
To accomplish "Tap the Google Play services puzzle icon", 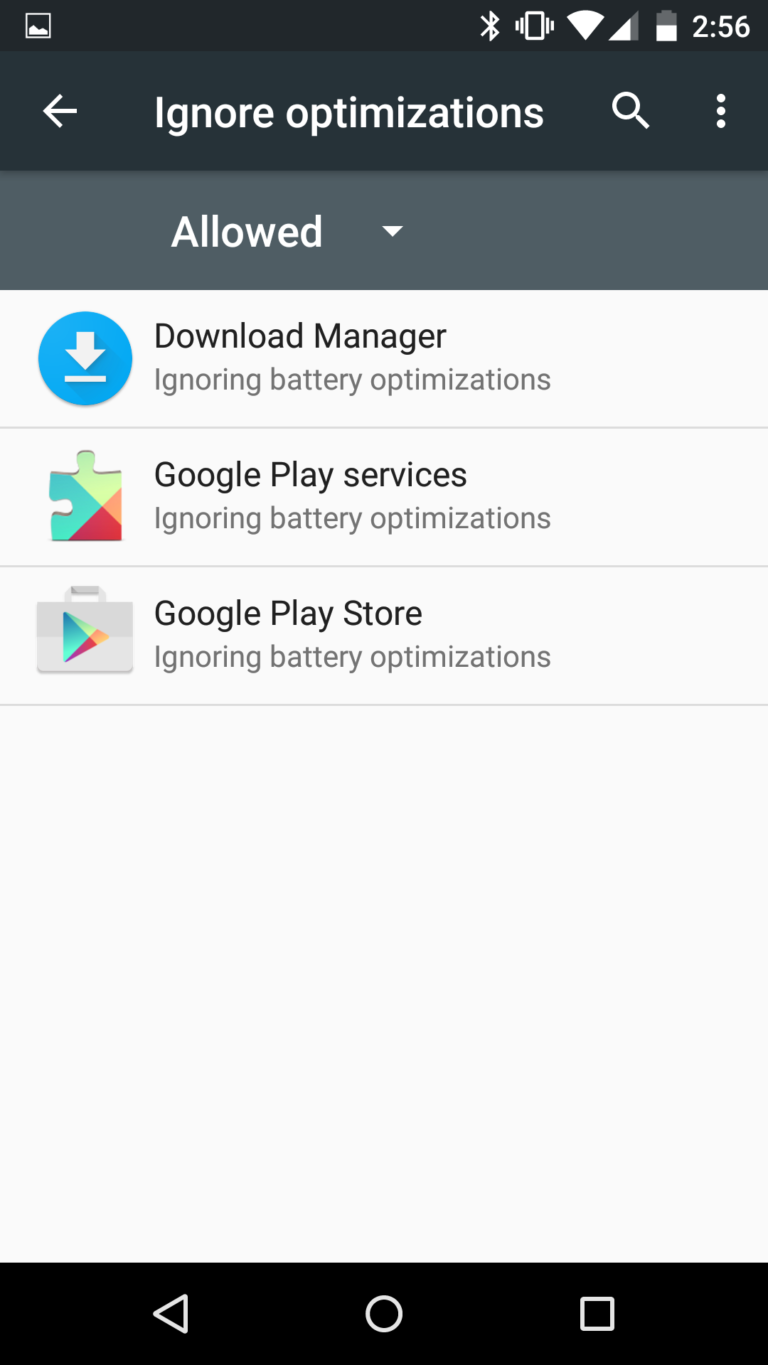I will pos(85,496).
